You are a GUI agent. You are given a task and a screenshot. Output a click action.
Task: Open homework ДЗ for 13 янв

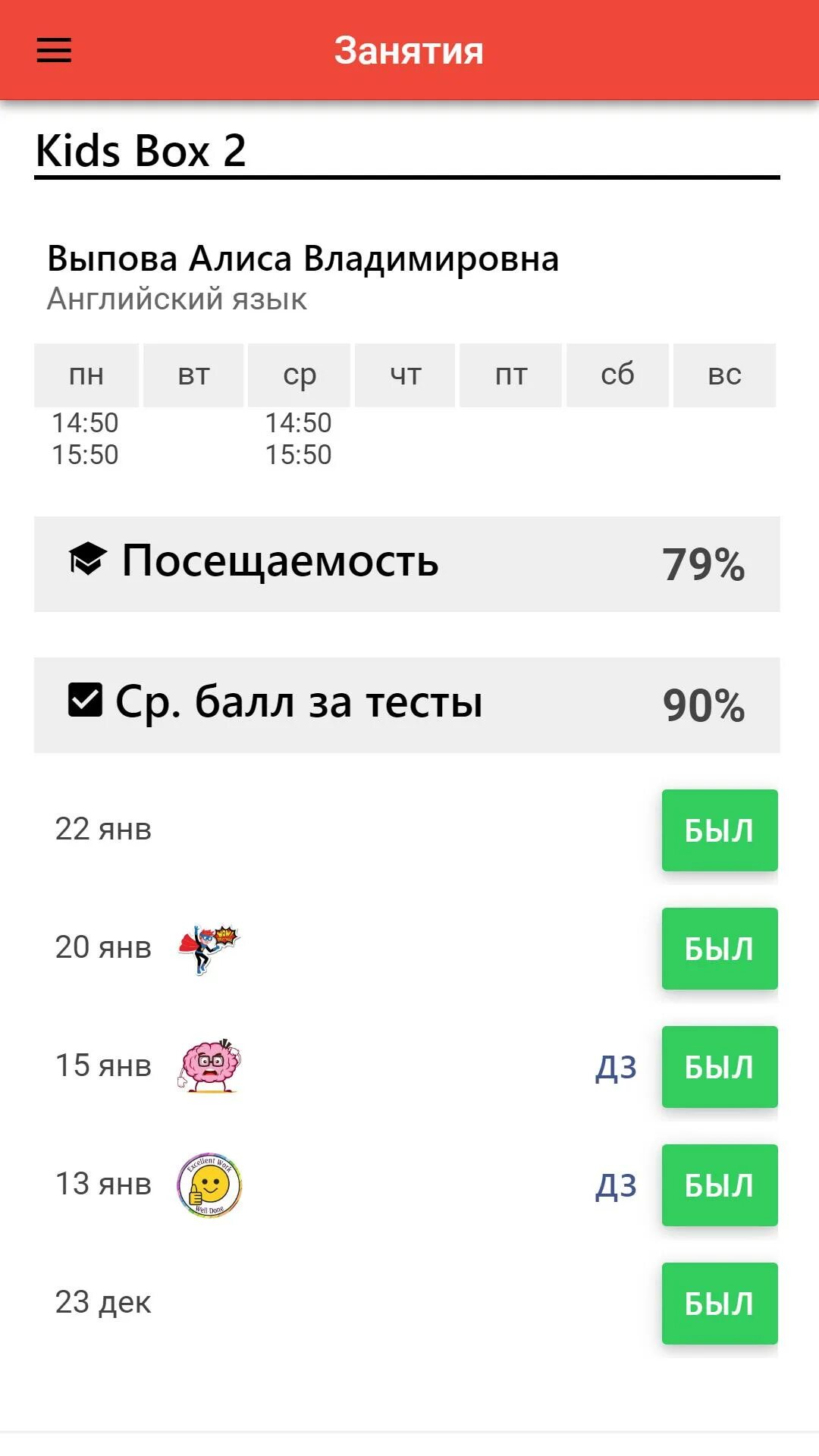(x=616, y=1186)
